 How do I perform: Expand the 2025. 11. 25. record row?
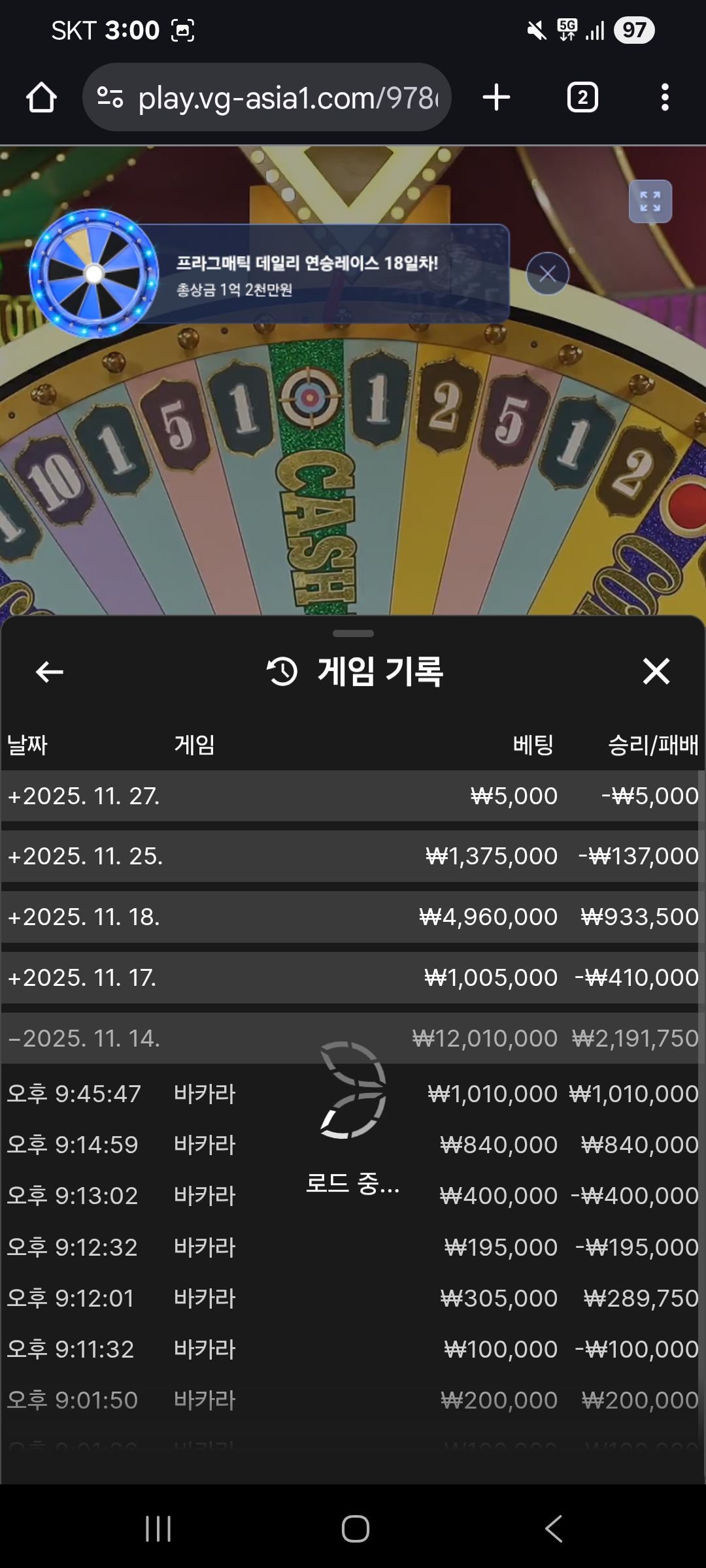point(353,856)
